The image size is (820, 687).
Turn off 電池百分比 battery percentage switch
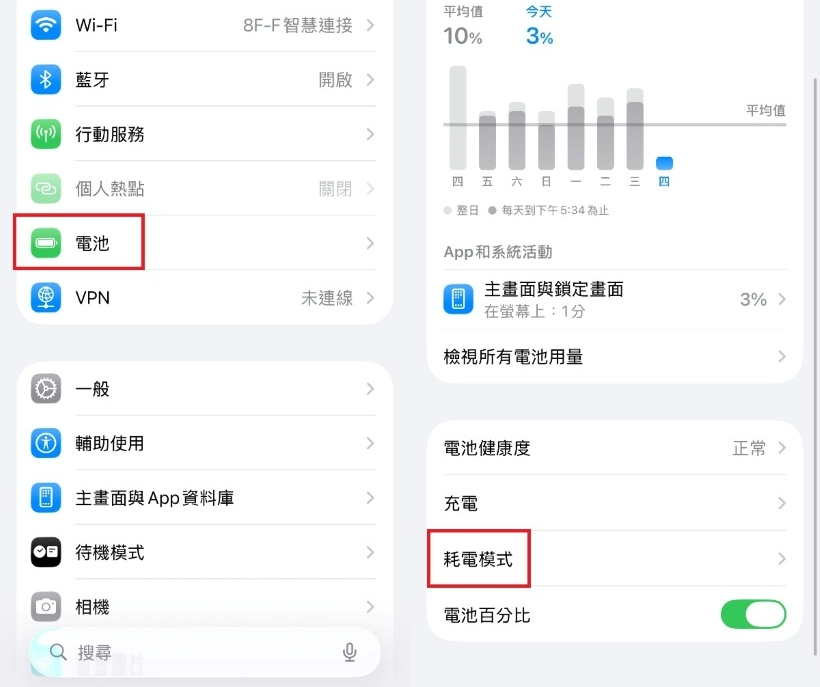pyautogui.click(x=753, y=614)
